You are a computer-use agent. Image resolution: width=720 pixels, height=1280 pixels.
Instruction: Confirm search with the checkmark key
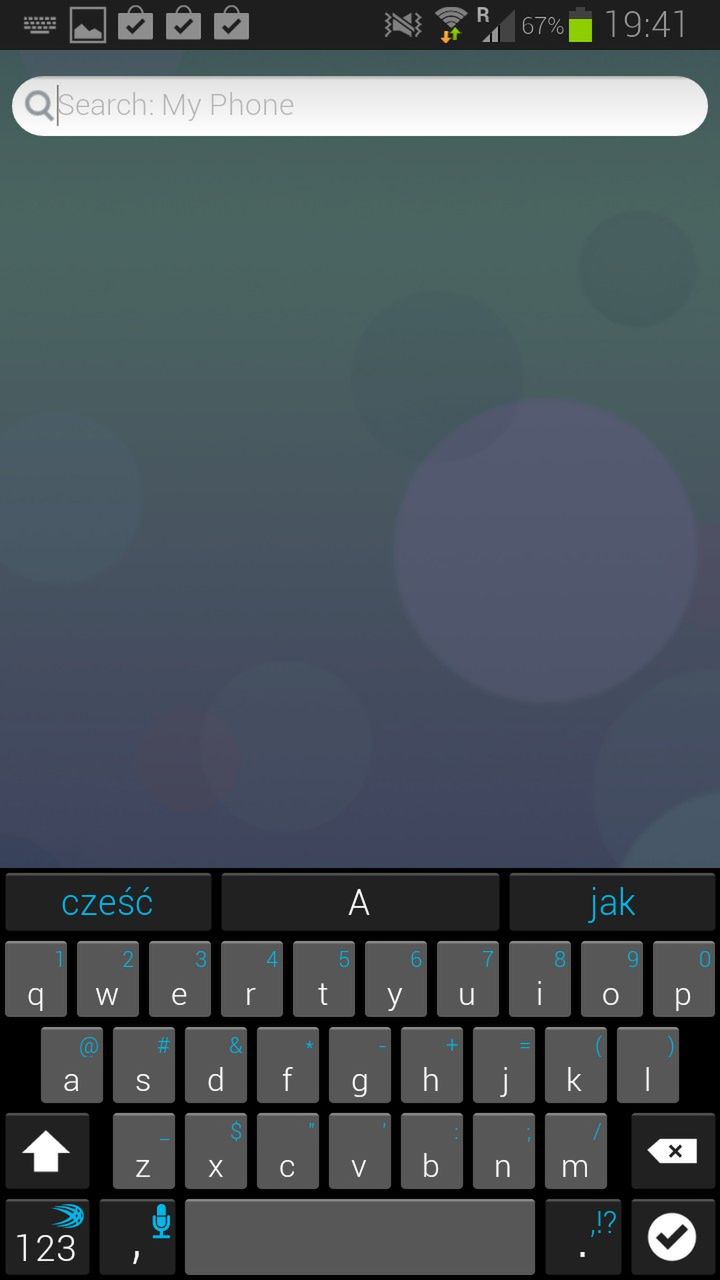point(672,1238)
